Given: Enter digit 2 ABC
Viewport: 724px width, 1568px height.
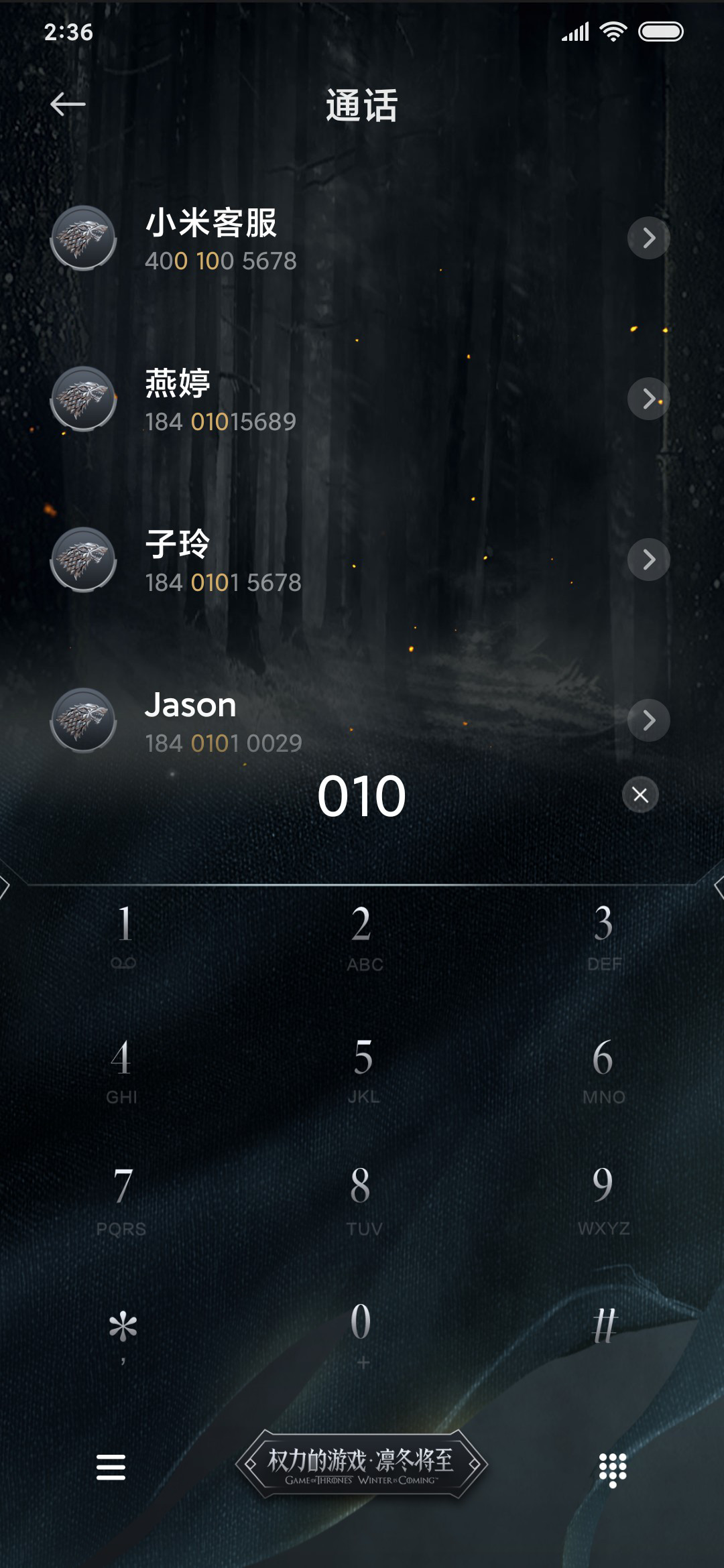Looking at the screenshot, I should (x=362, y=935).
